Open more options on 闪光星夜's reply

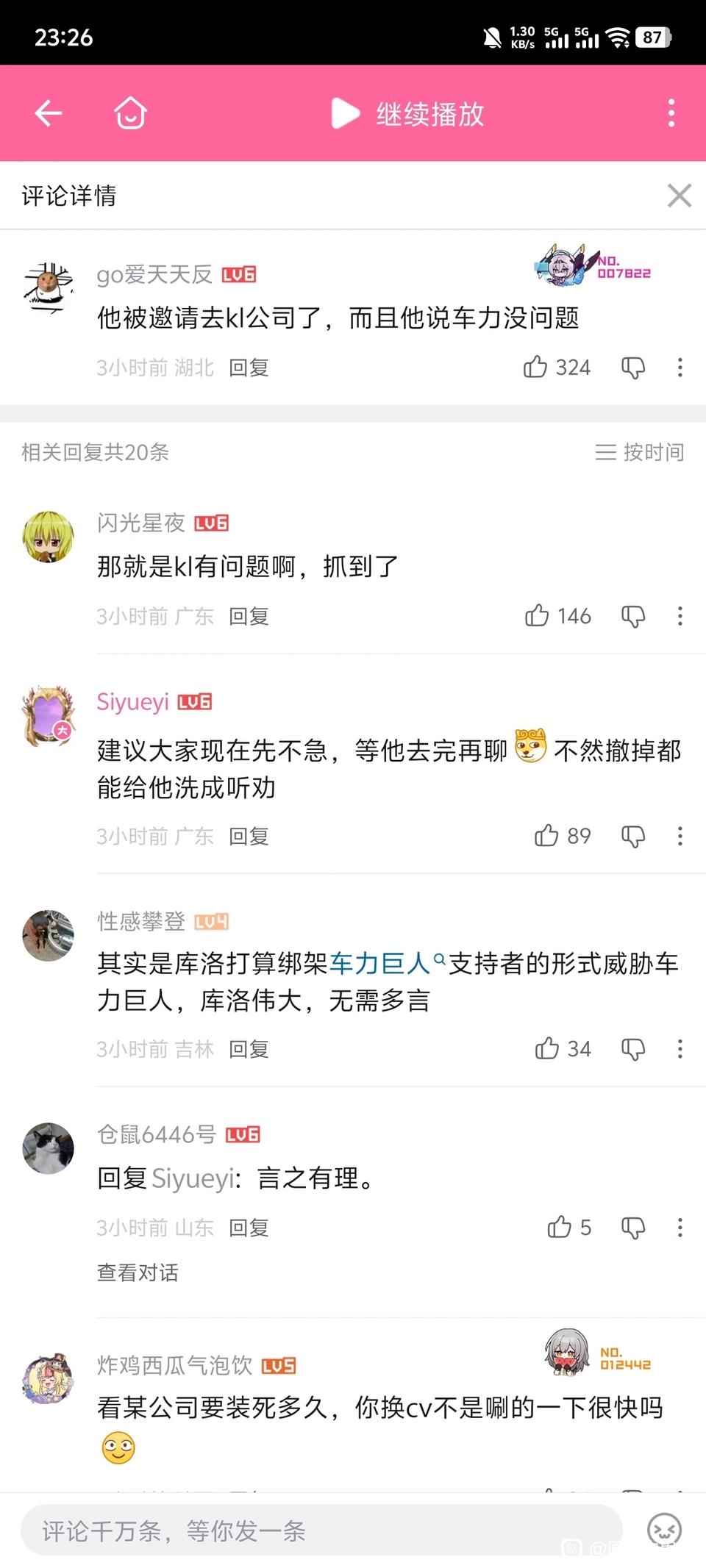(680, 615)
